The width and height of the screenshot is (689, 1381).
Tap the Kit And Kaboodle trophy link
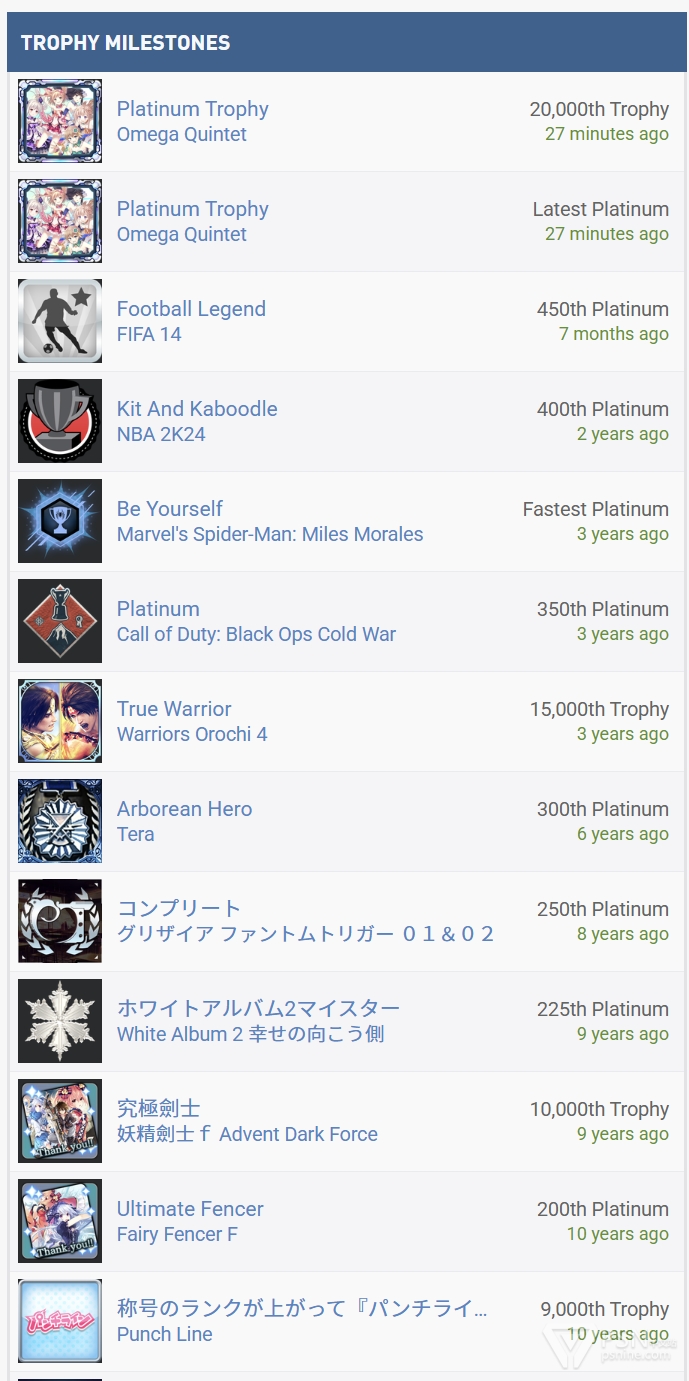tap(197, 409)
